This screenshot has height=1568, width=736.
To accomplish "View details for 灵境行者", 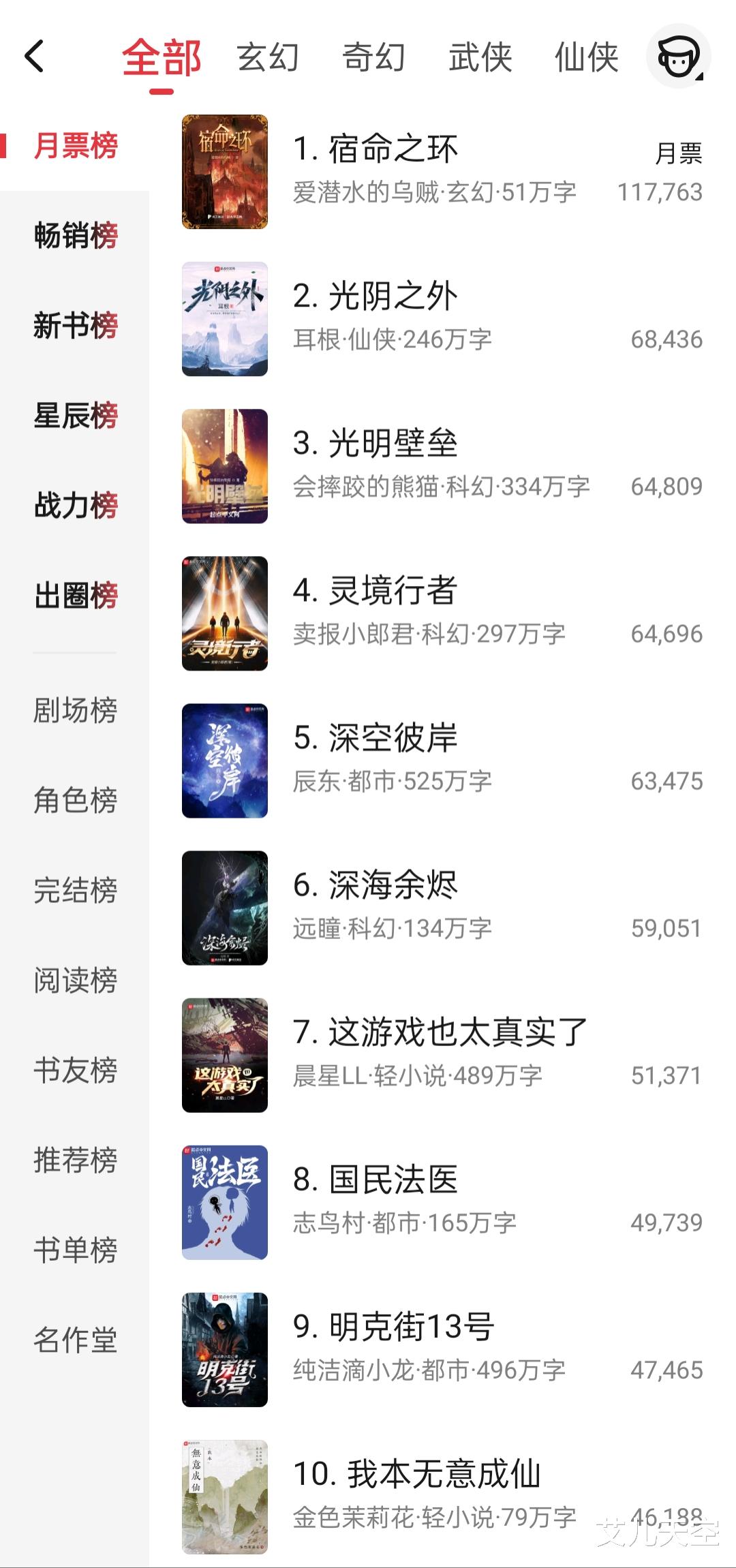I will click(x=393, y=591).
